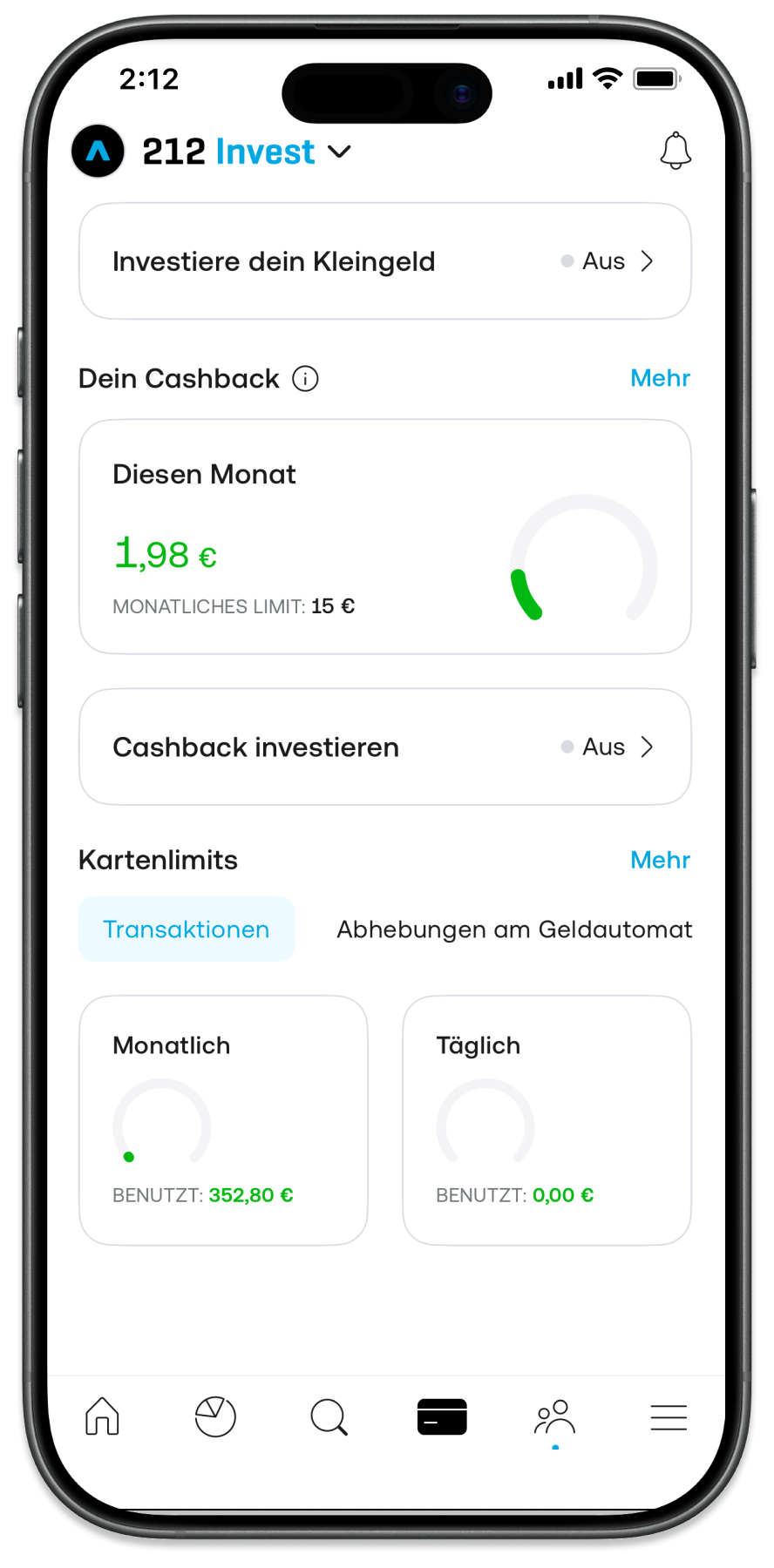Screen dimensions: 774x1568
Task: Open the Cashback investieren setting
Action: pos(384,747)
